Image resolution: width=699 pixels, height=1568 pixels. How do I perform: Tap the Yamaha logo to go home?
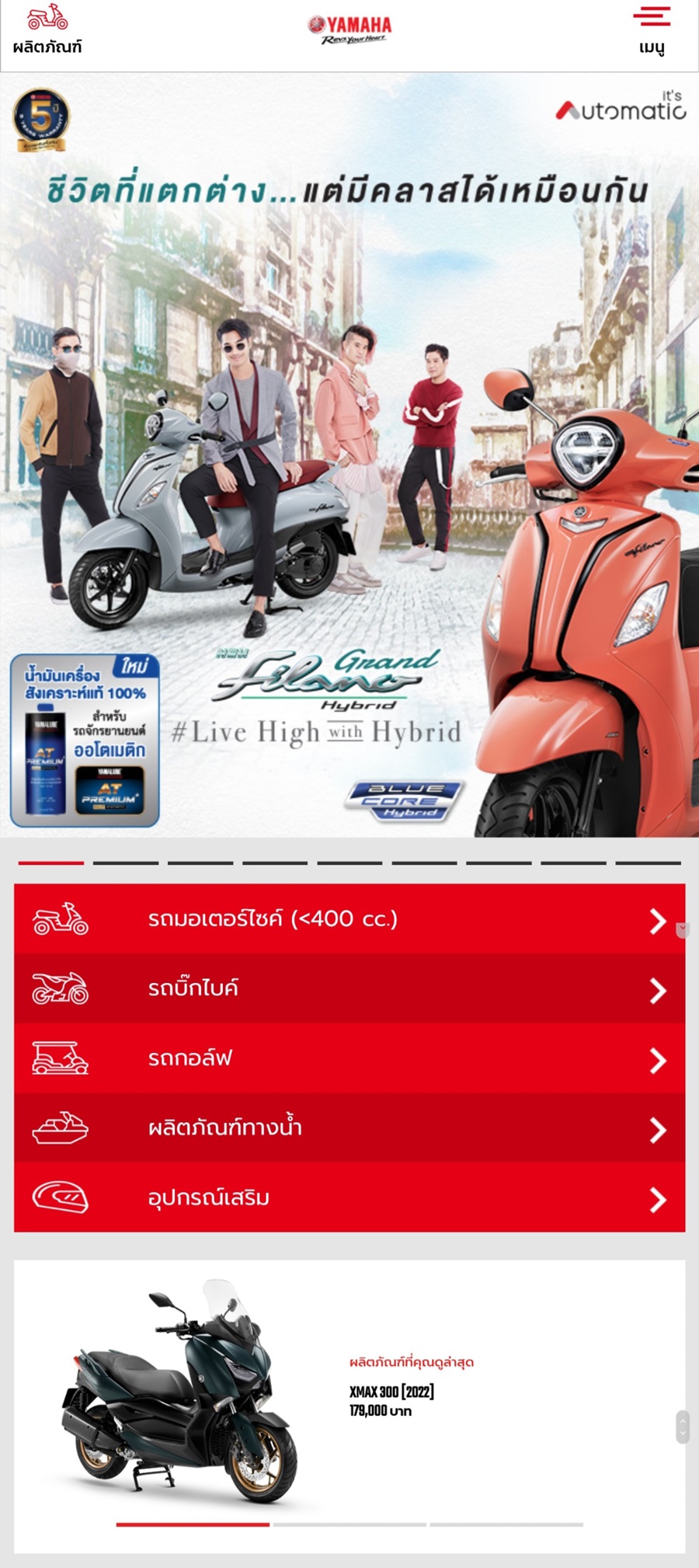[349, 30]
